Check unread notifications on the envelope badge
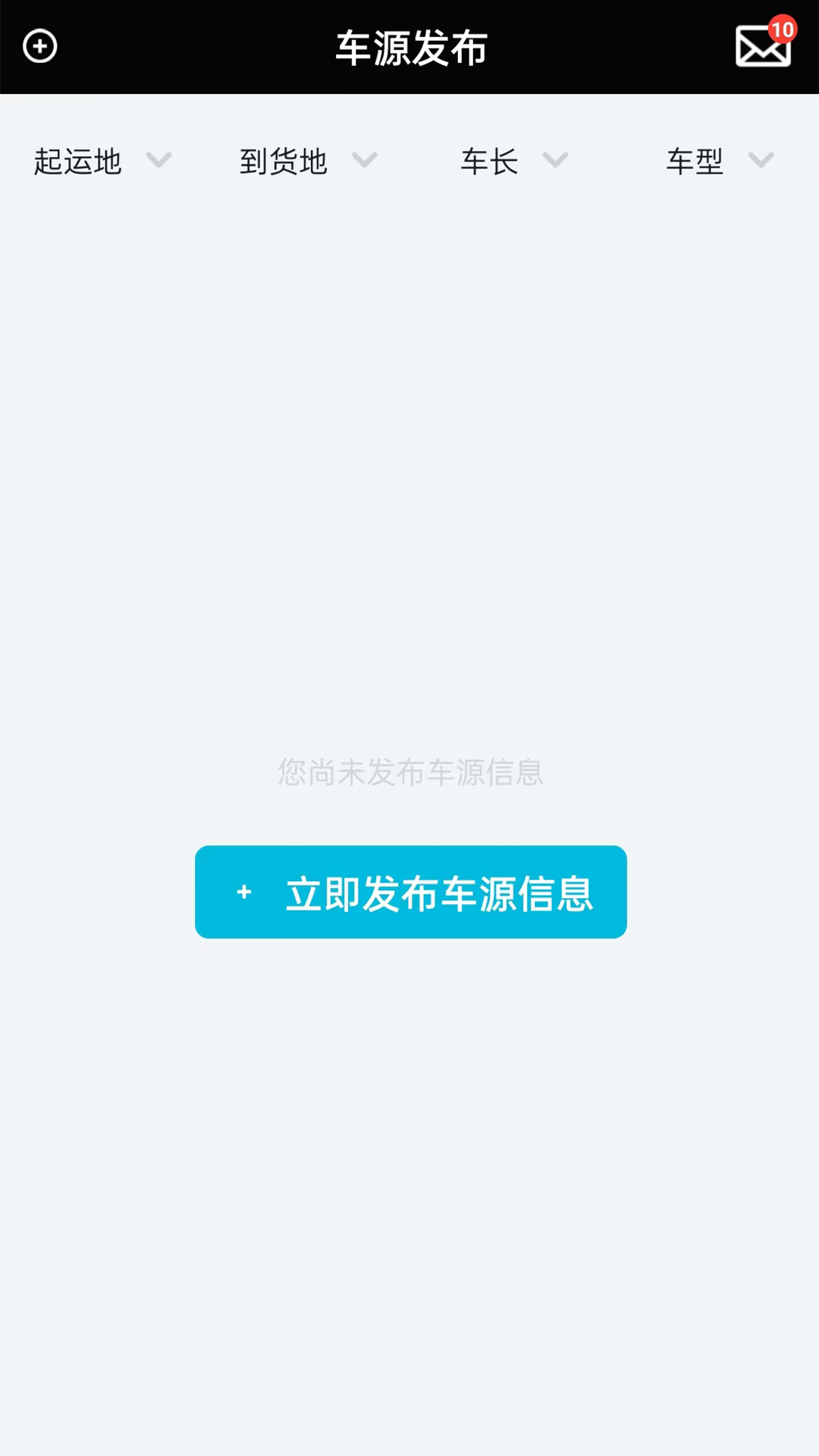The width and height of the screenshot is (819, 1456). (x=782, y=27)
